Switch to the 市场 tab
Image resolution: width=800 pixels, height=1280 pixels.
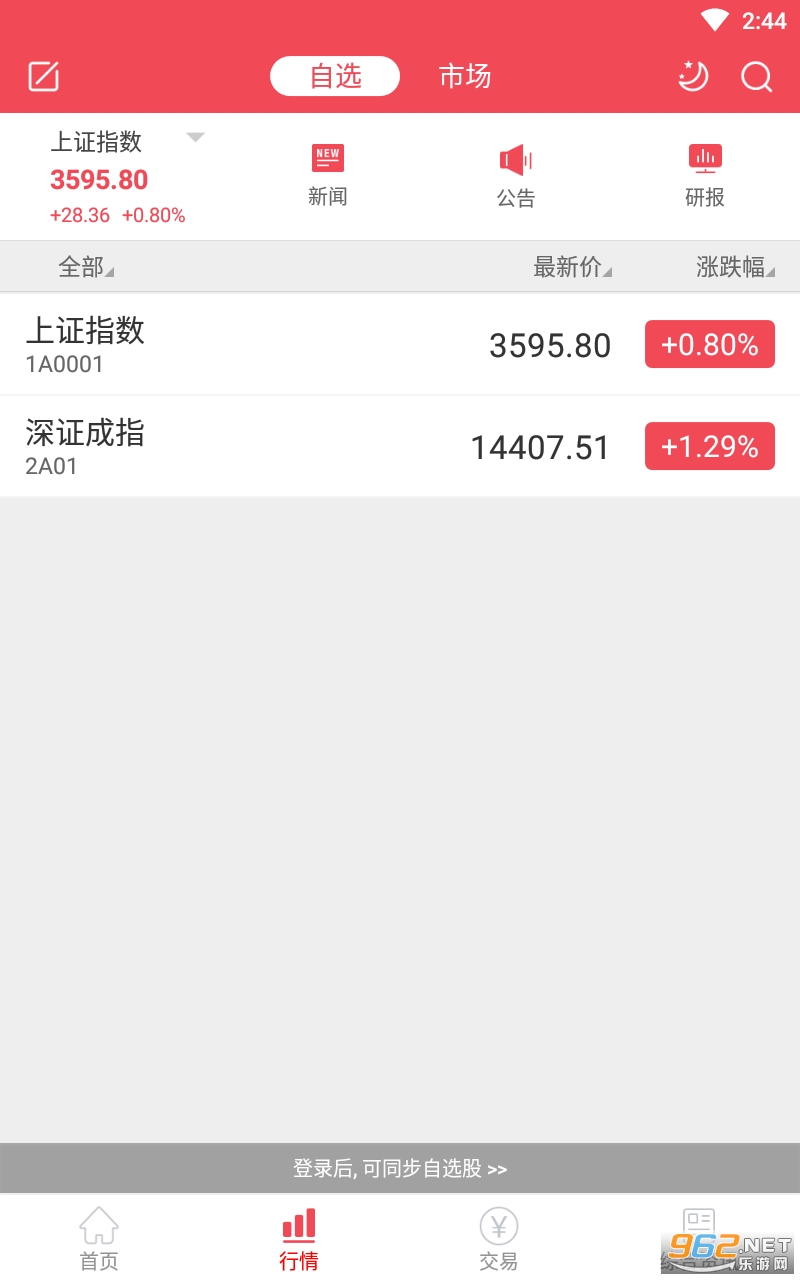465,77
